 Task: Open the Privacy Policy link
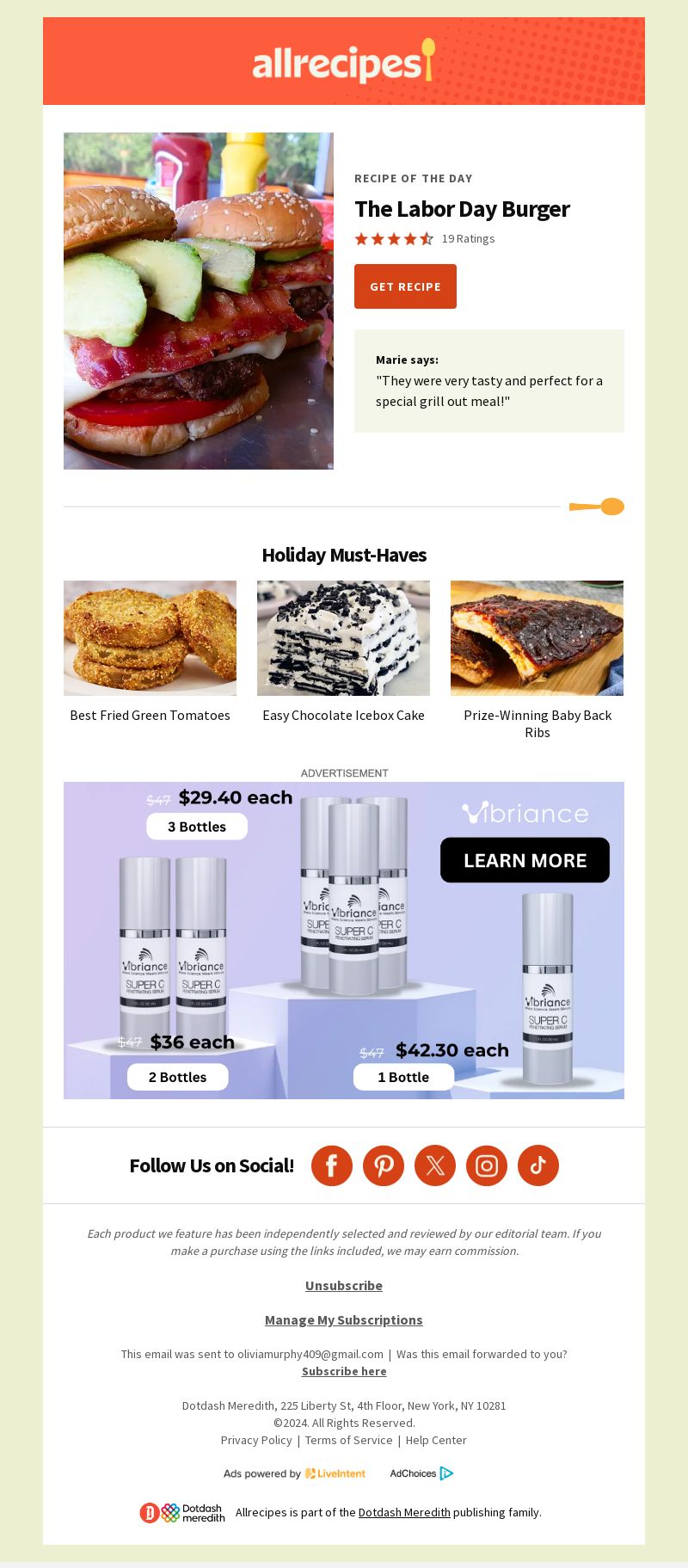[x=256, y=1440]
